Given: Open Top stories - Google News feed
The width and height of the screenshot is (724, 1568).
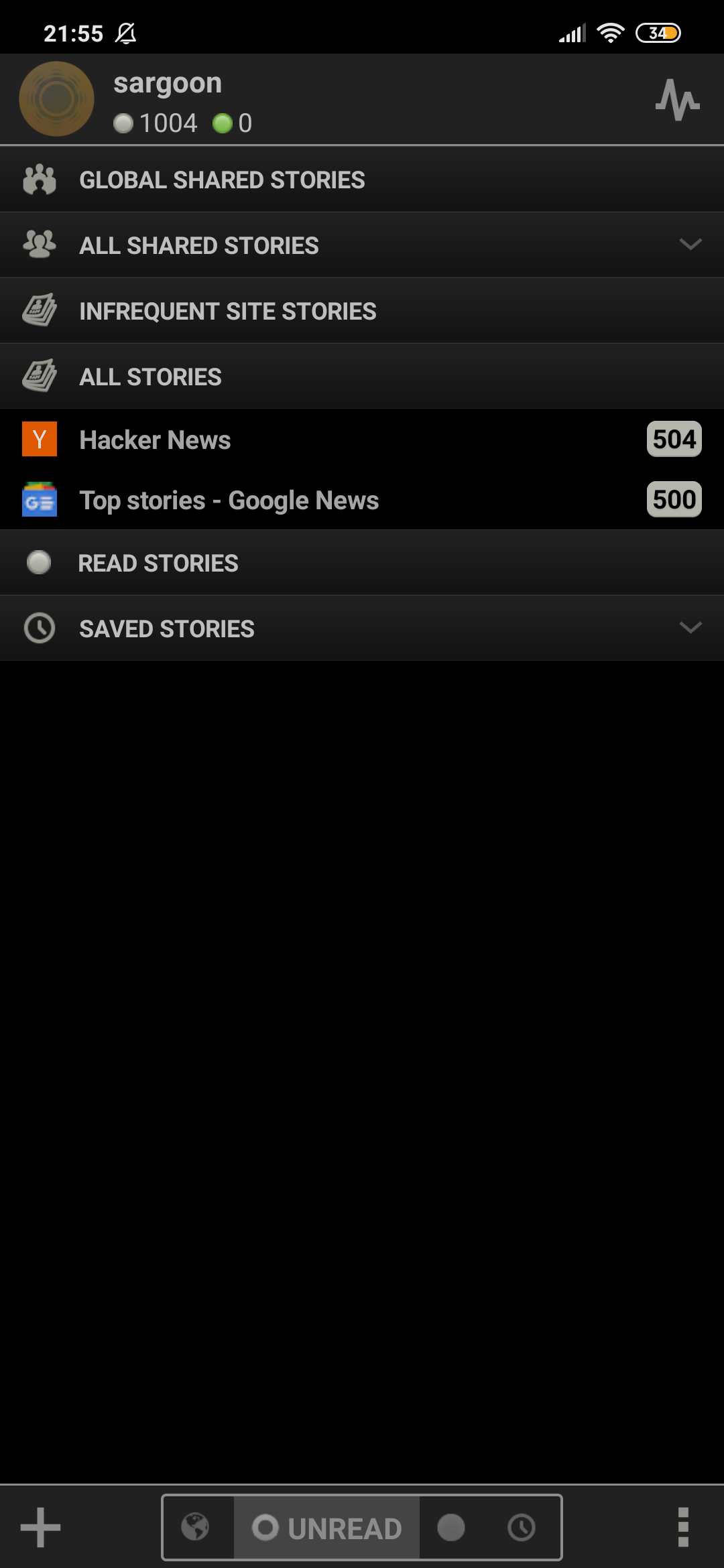Looking at the screenshot, I should (x=229, y=501).
